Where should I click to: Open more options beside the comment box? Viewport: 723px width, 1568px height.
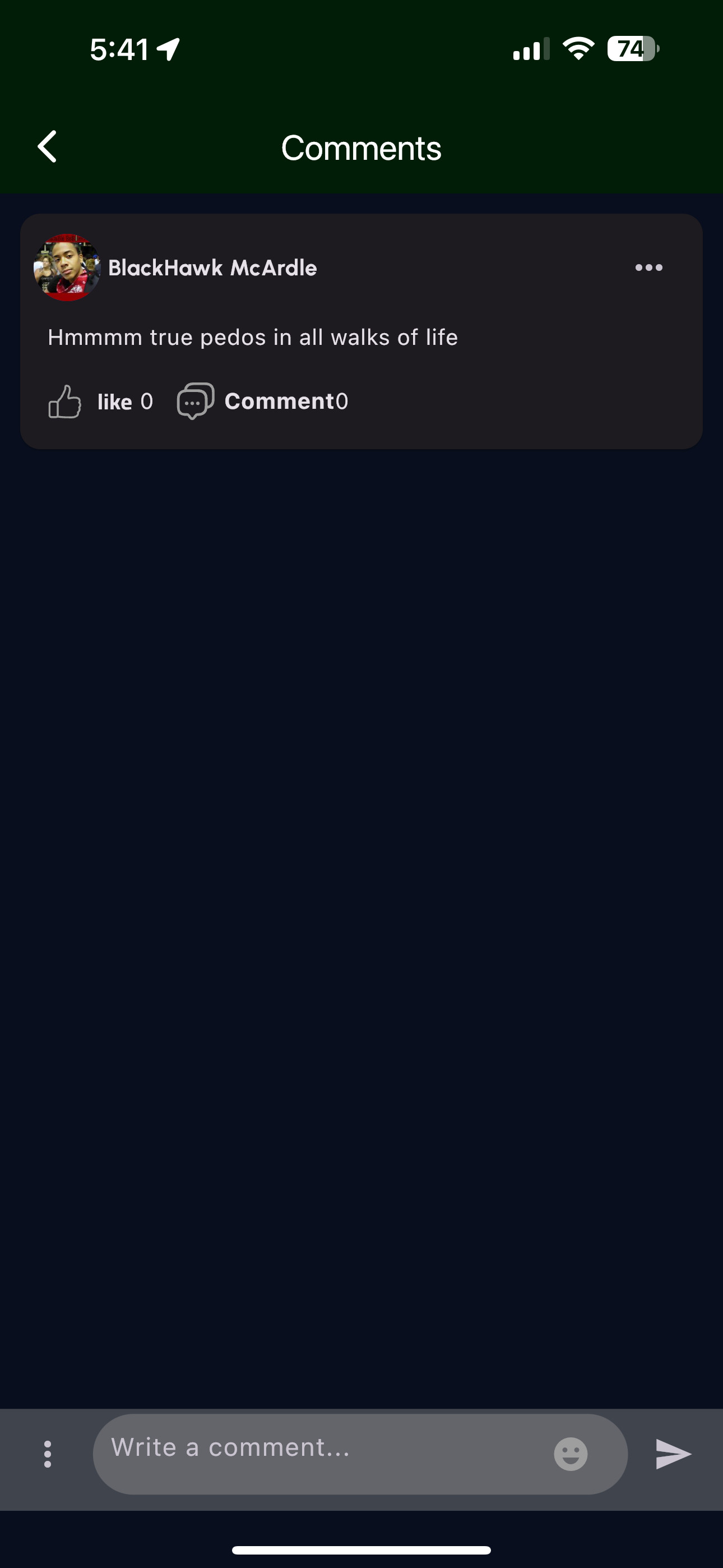[48, 1454]
